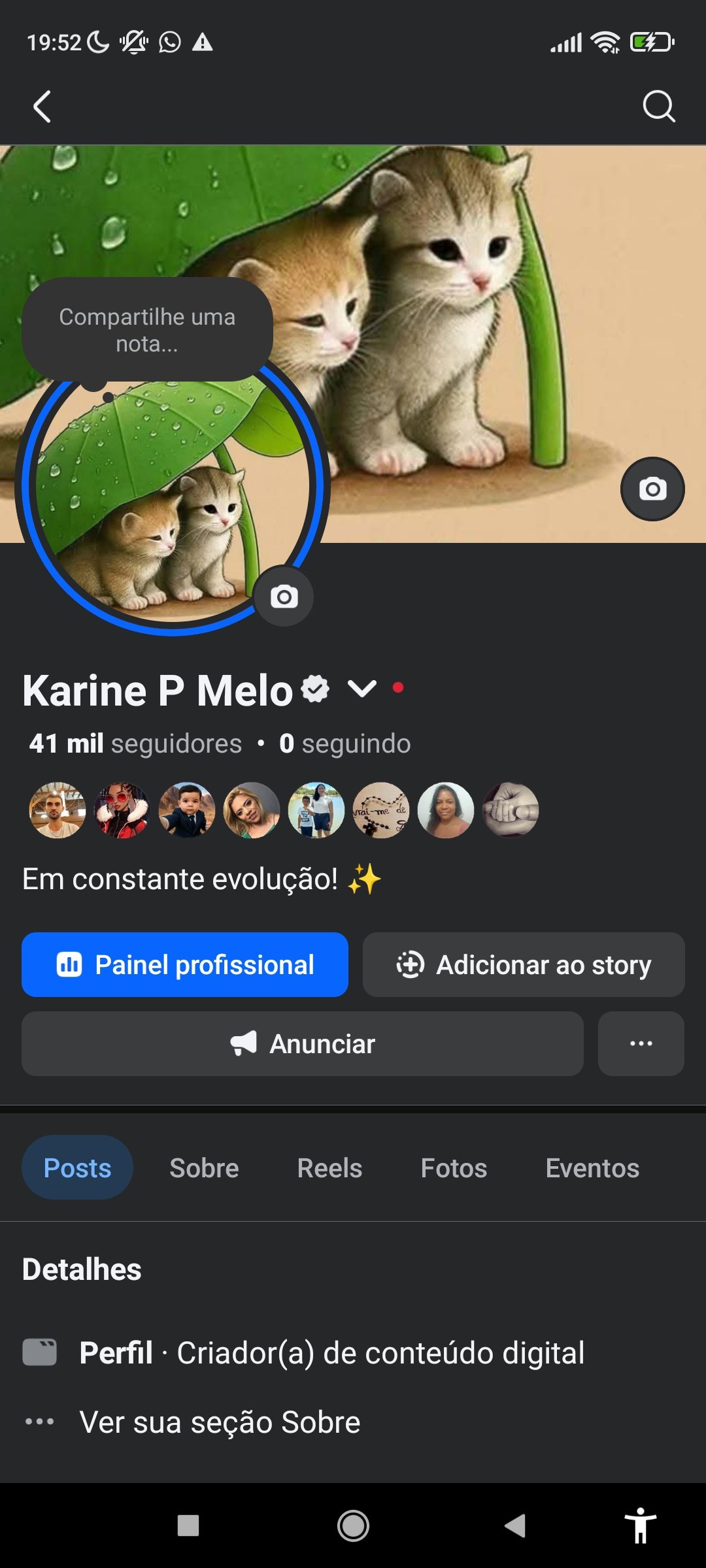This screenshot has width=706, height=1568.
Task: Open the accessibility shortcut in navigation bar
Action: [640, 1526]
